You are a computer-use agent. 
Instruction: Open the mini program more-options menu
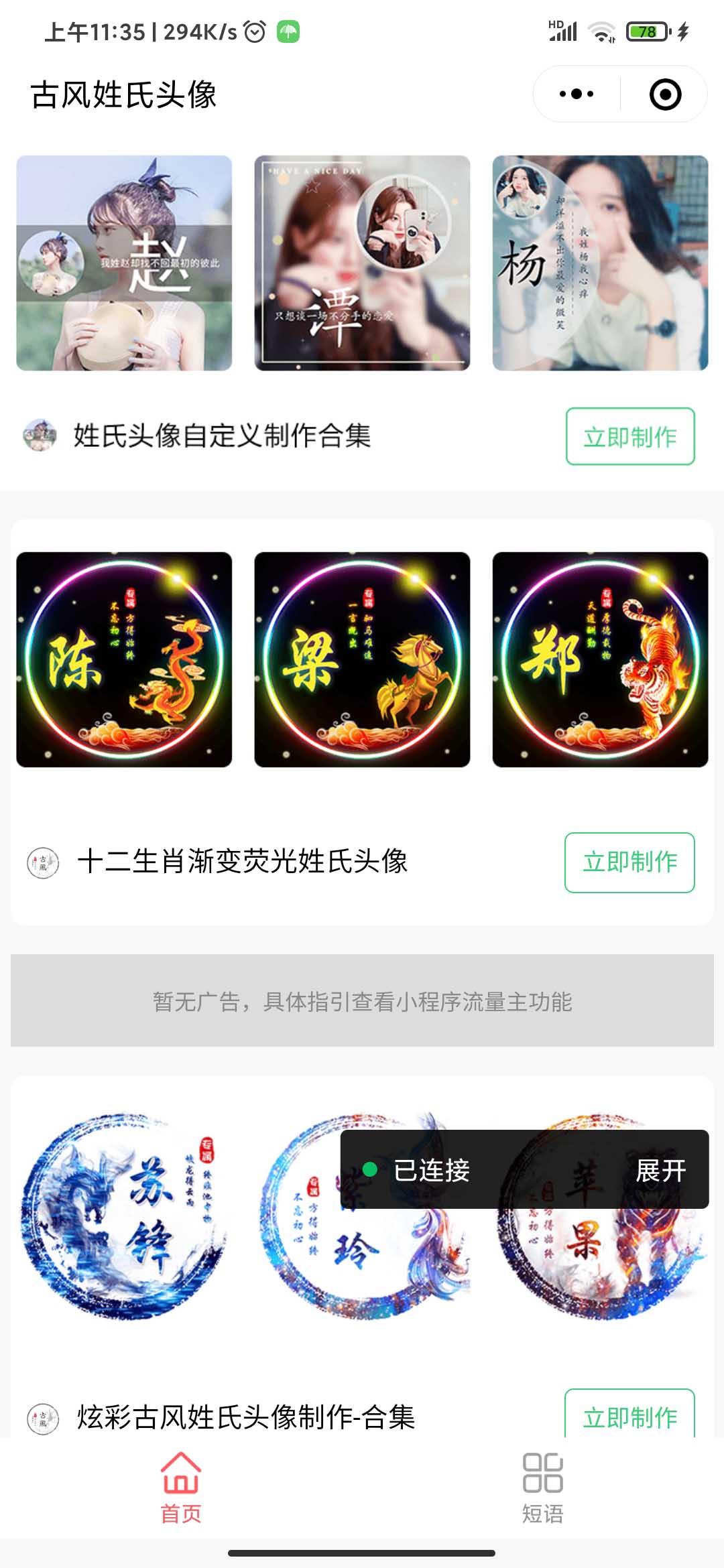pyautogui.click(x=577, y=94)
